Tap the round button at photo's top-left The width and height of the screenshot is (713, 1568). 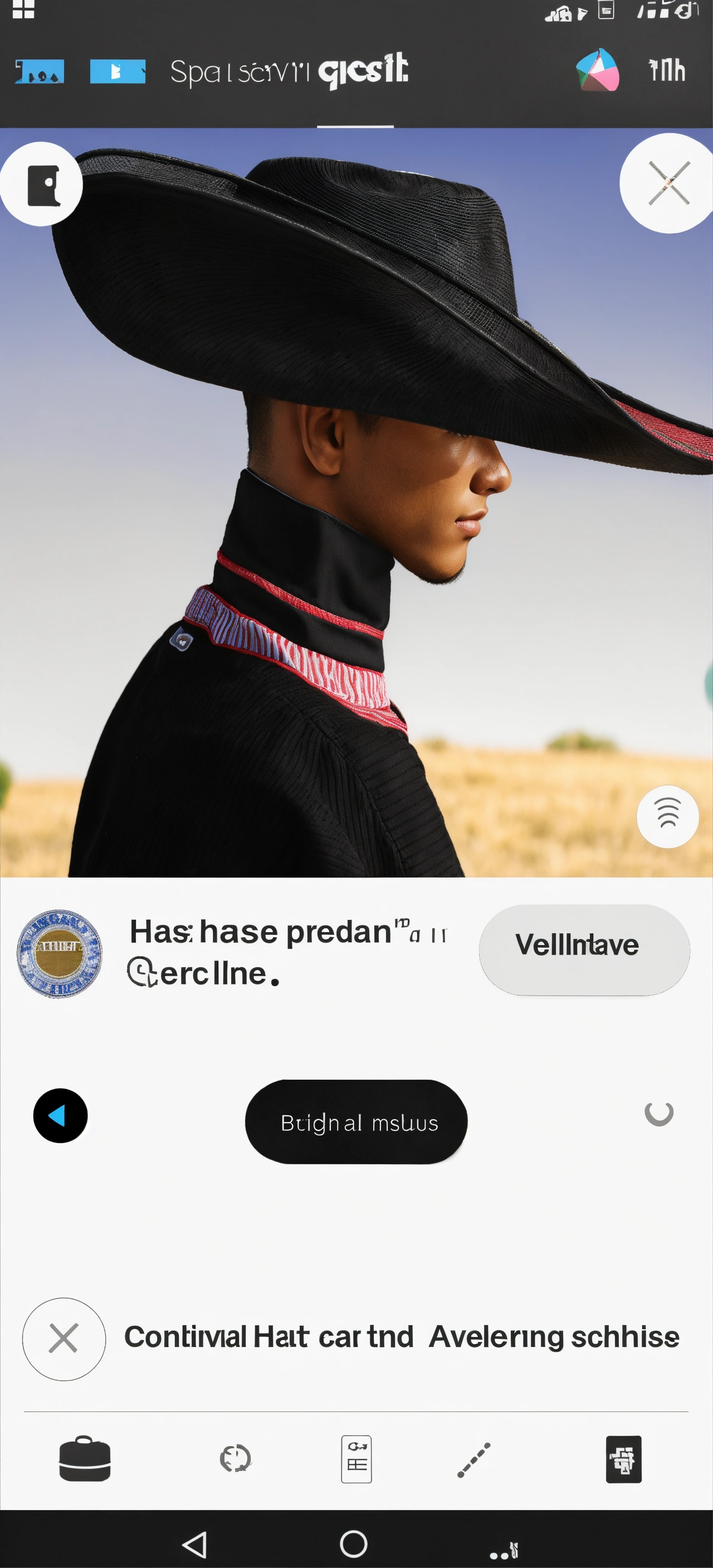pyautogui.click(x=42, y=184)
